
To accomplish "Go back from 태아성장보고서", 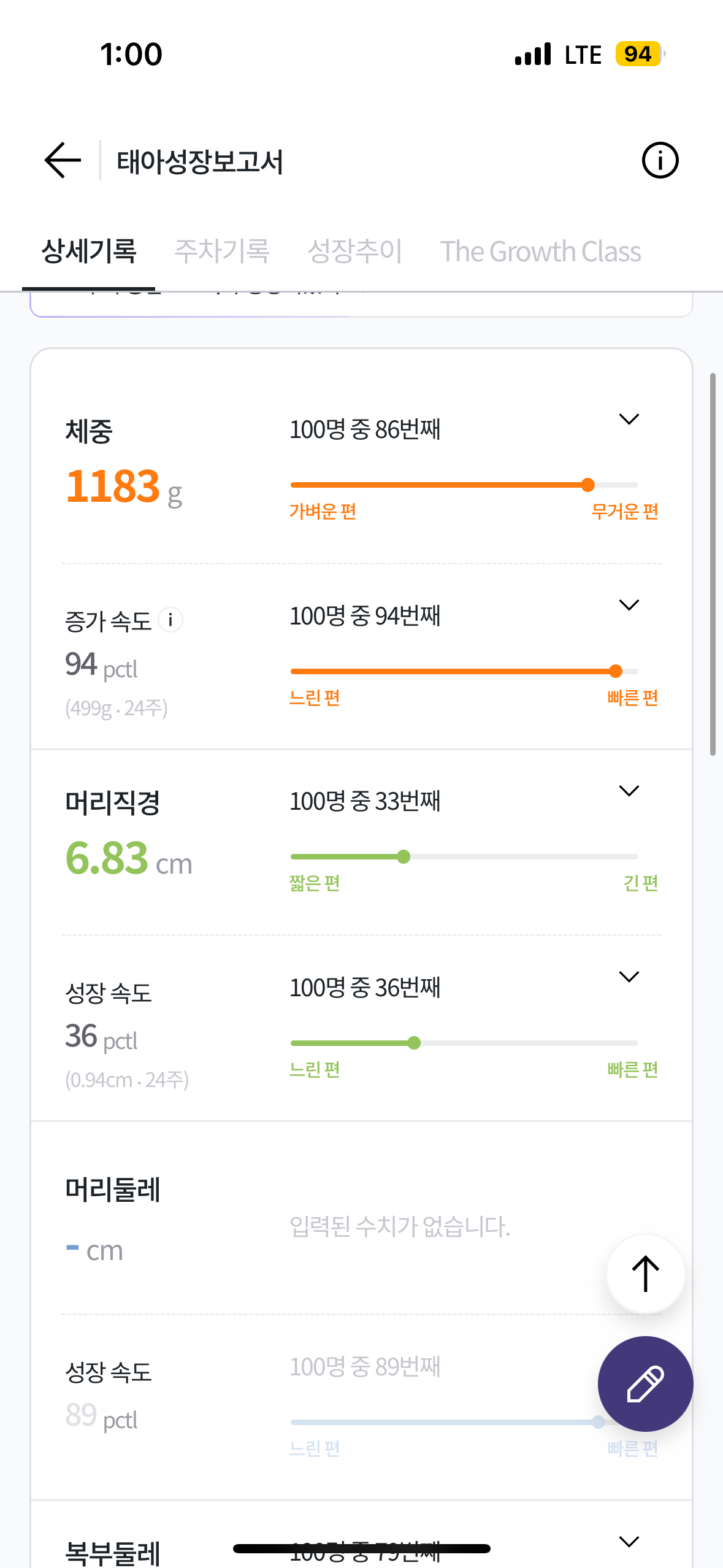I will 63,161.
